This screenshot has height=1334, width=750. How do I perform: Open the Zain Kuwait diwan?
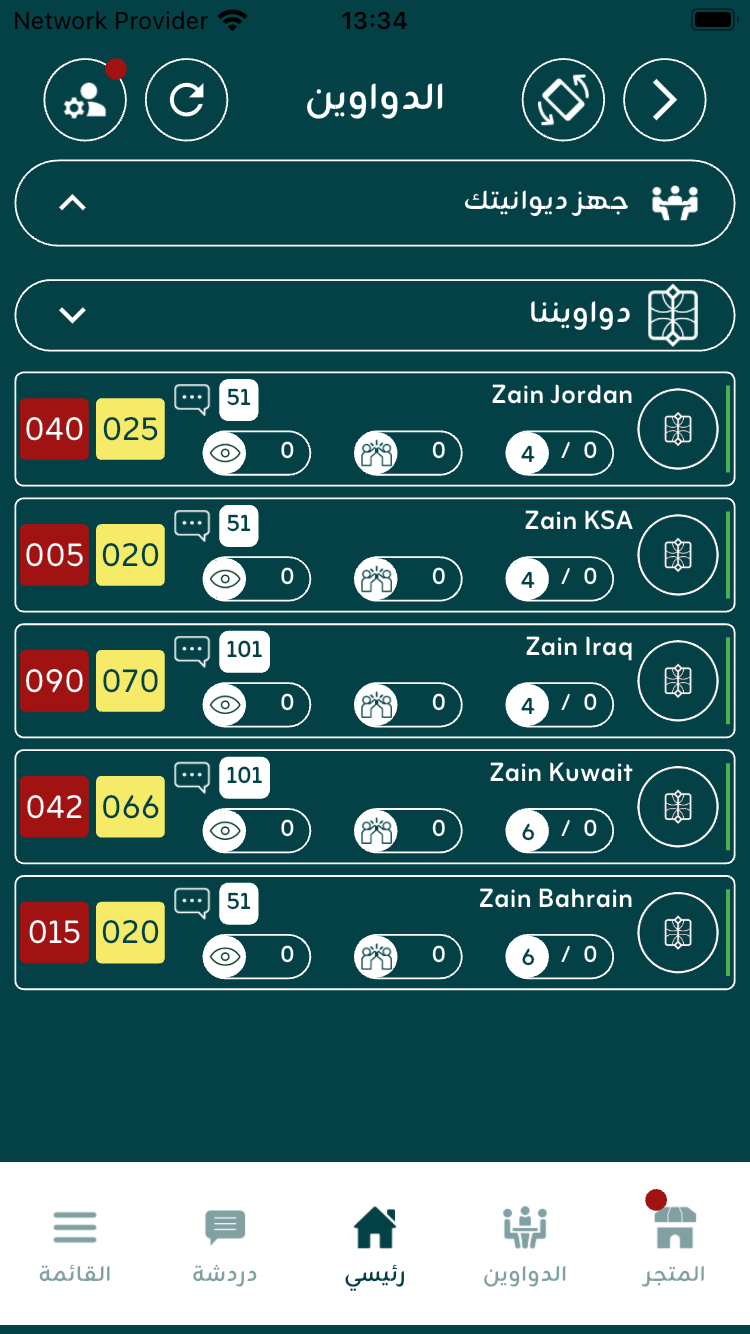pos(678,807)
